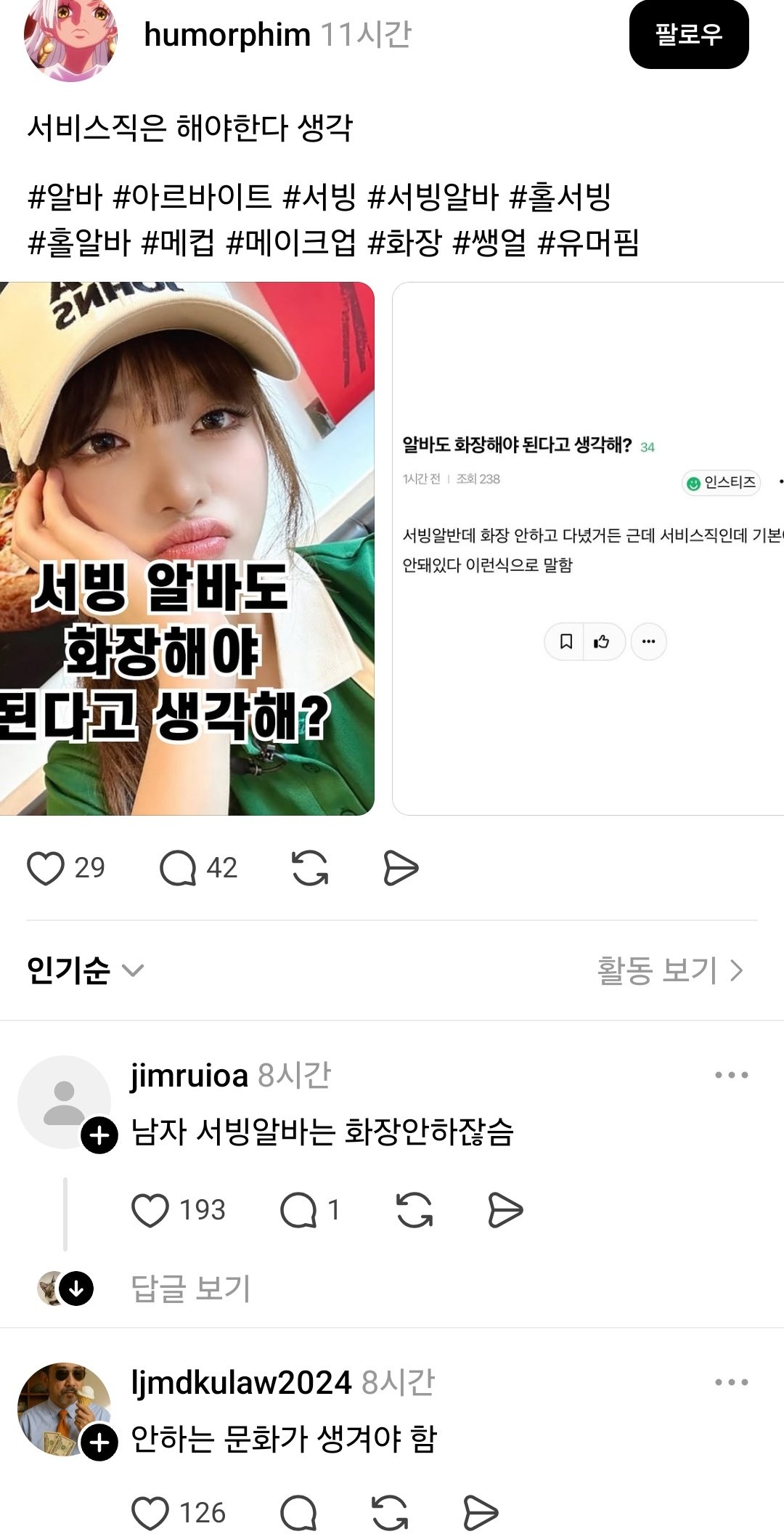Tap the #알바 hashtag
The width and height of the screenshot is (784, 1534).
[x=65, y=197]
